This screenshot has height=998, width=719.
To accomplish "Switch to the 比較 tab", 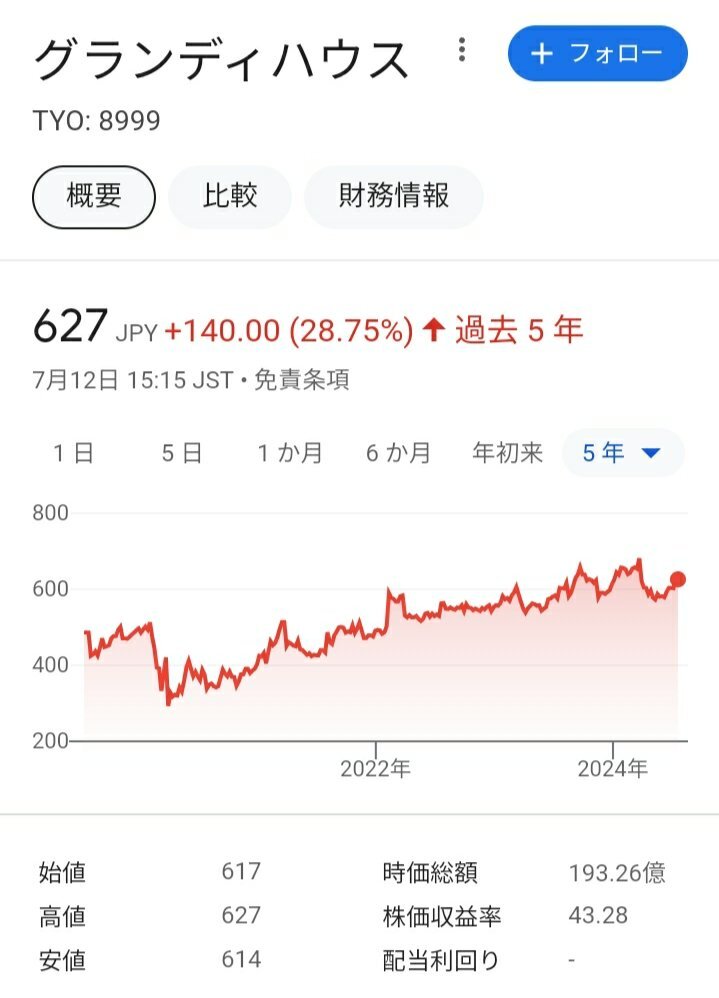I will [229, 196].
